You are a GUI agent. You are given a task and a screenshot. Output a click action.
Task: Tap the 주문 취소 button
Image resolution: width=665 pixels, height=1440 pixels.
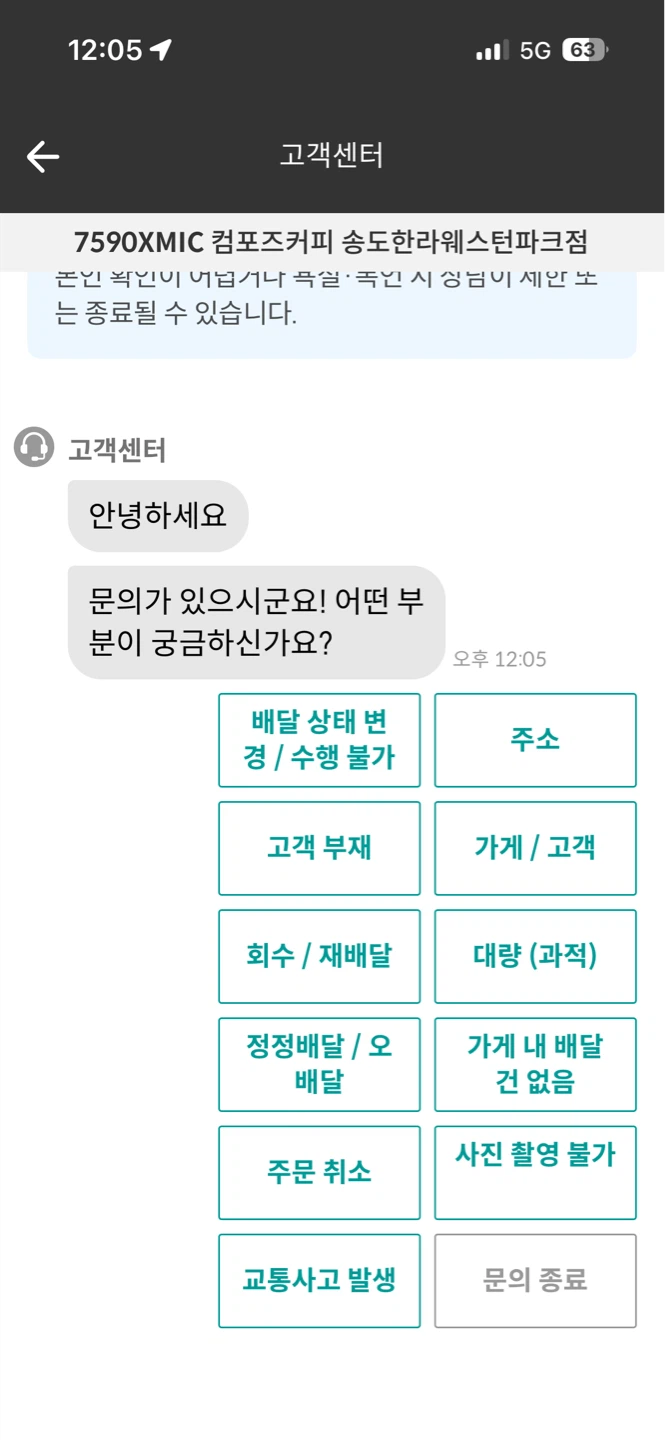[x=319, y=1172]
